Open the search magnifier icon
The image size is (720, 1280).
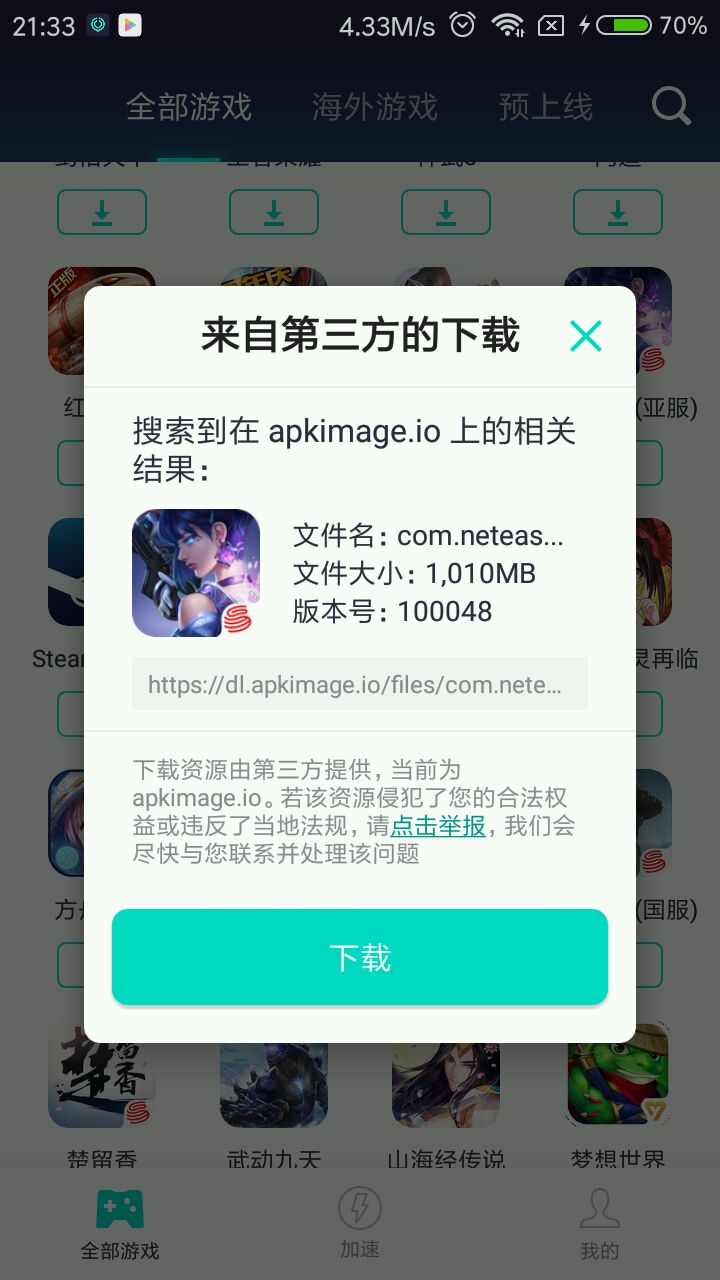671,106
